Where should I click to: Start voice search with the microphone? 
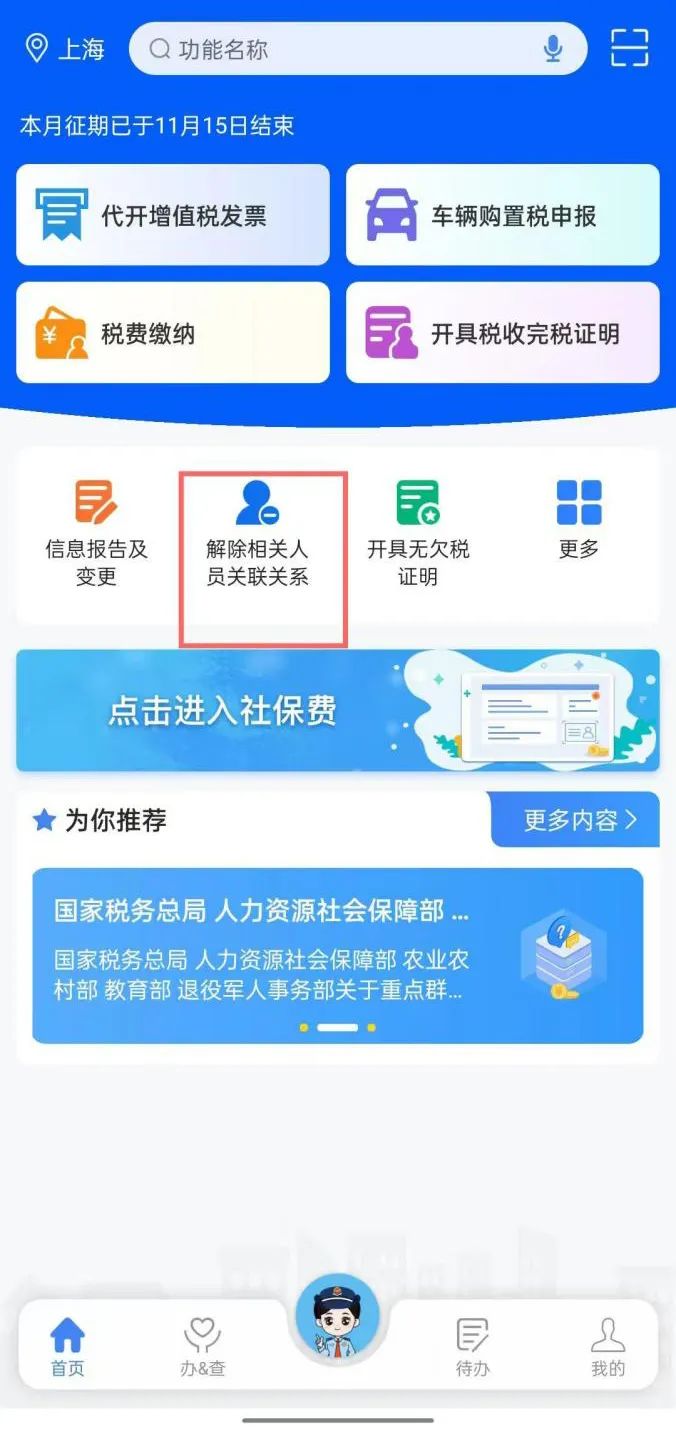[x=553, y=48]
